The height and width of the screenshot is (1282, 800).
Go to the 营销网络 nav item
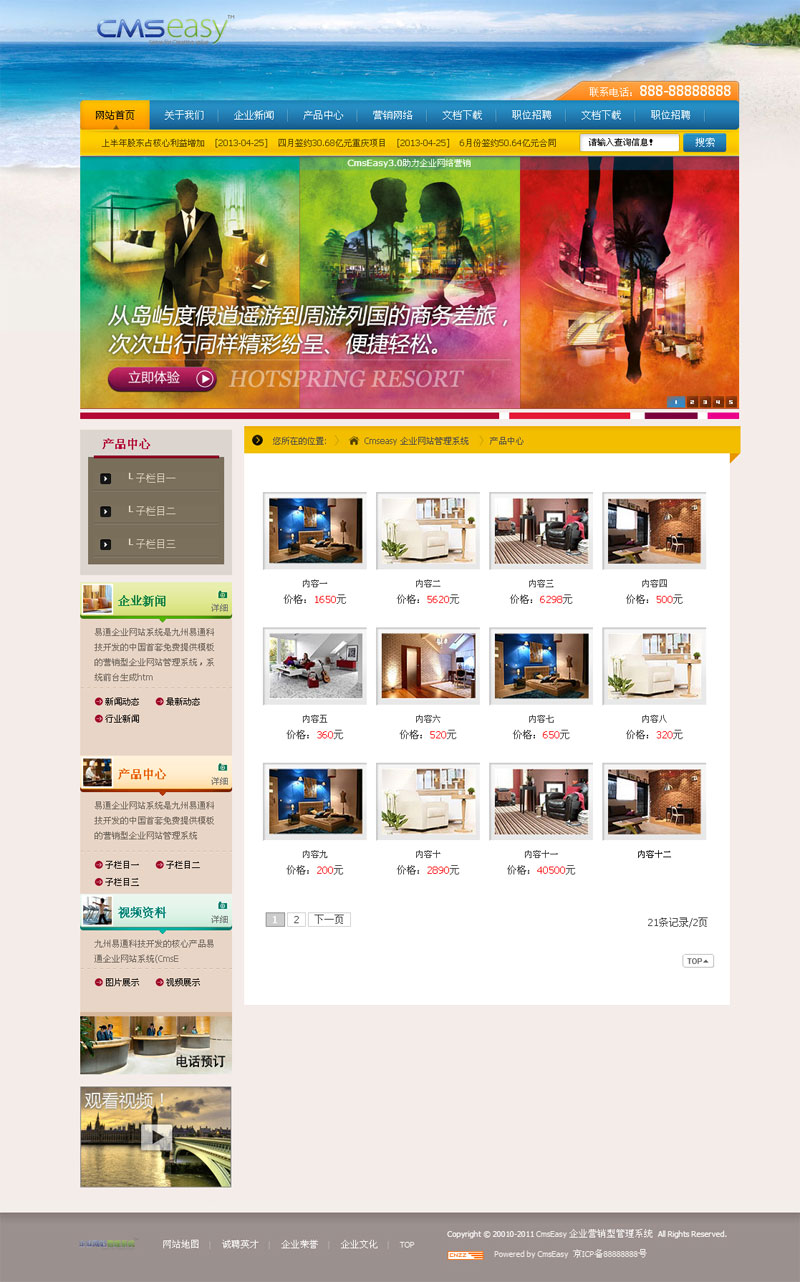392,115
